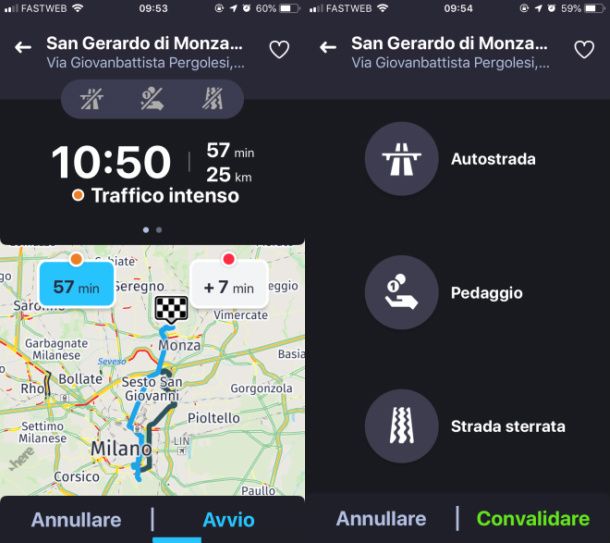This screenshot has width=610, height=543.
Task: Tap Annullare beside the Avvio button
Action: click(76, 520)
